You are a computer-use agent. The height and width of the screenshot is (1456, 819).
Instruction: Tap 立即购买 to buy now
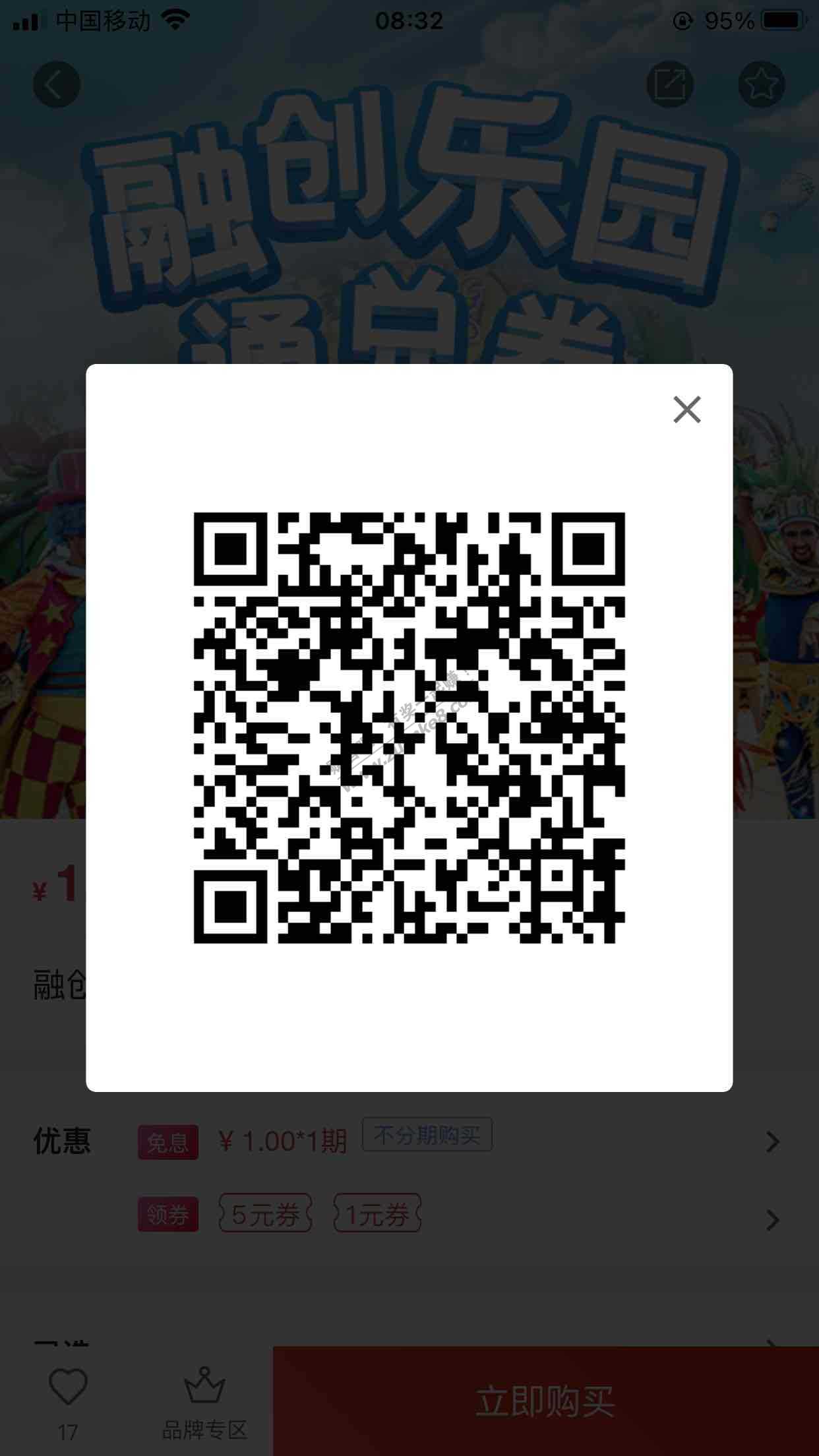[546, 1401]
